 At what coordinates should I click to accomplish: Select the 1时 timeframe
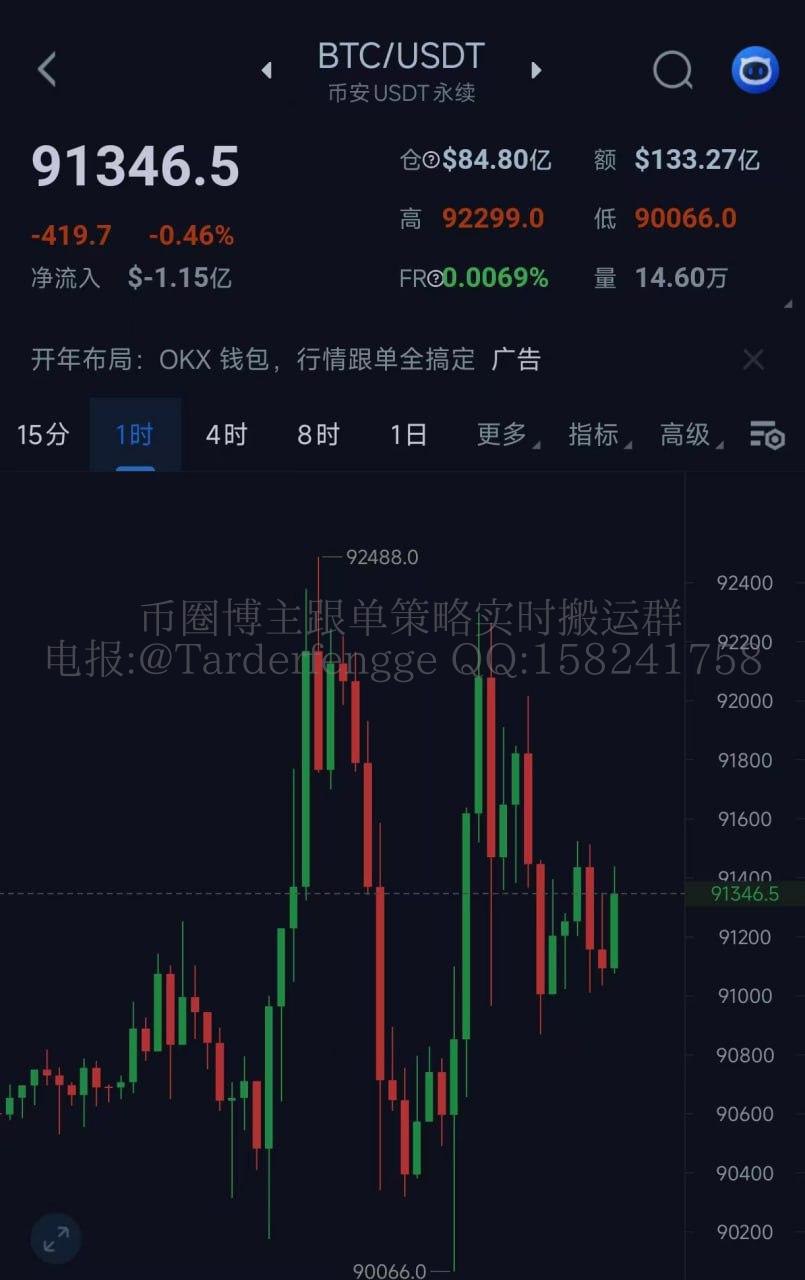coord(134,434)
